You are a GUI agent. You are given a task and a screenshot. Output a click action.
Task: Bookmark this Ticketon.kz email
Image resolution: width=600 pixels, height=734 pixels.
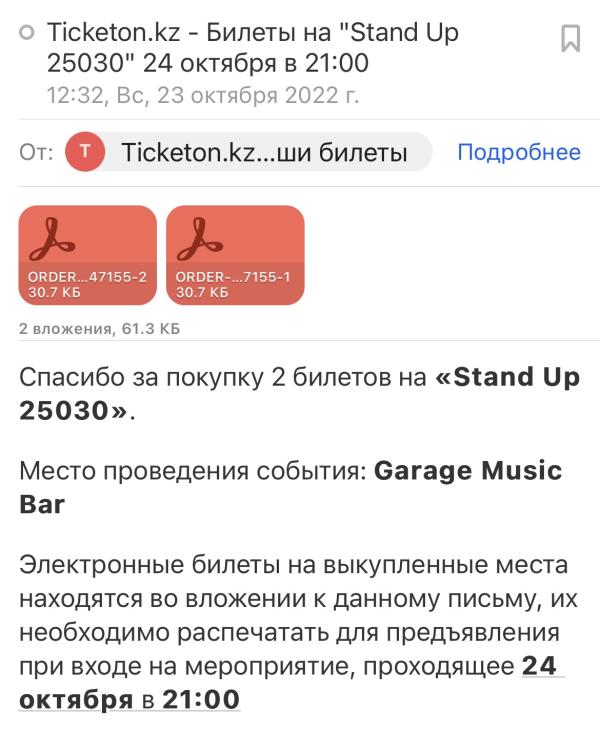570,39
